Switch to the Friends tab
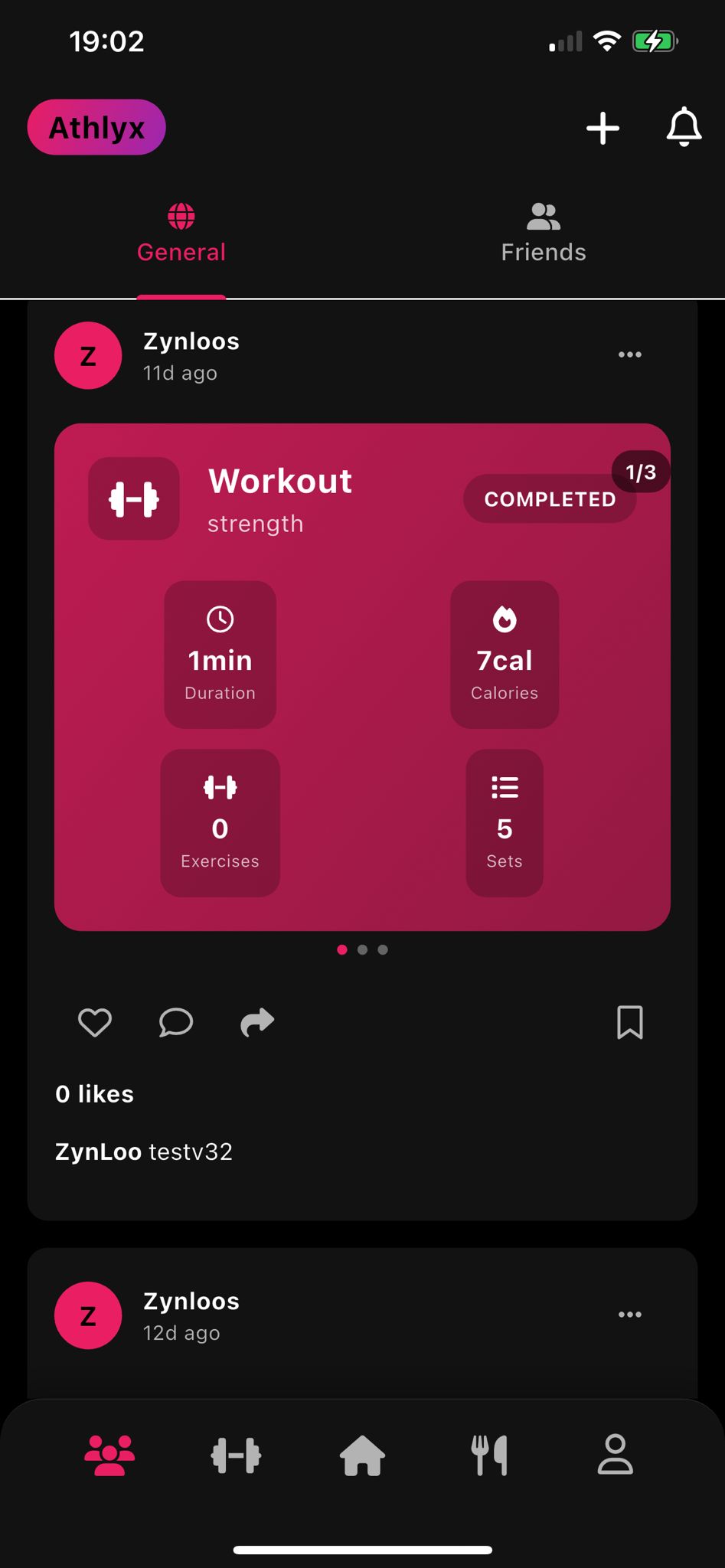The image size is (725, 1568). (x=543, y=234)
